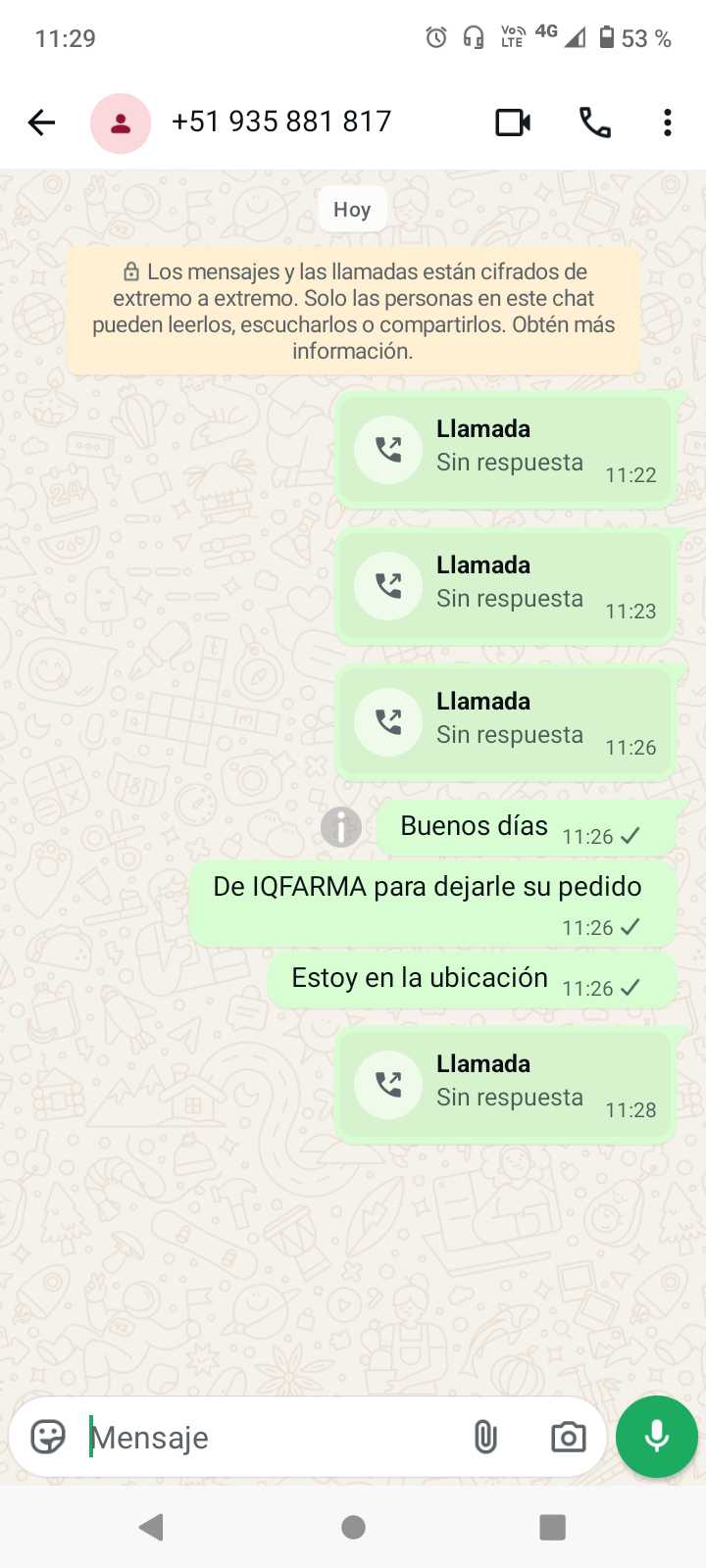Viewport: 706px width, 1568px height.
Task: Open the attachment paperclip menu
Action: (x=485, y=1437)
